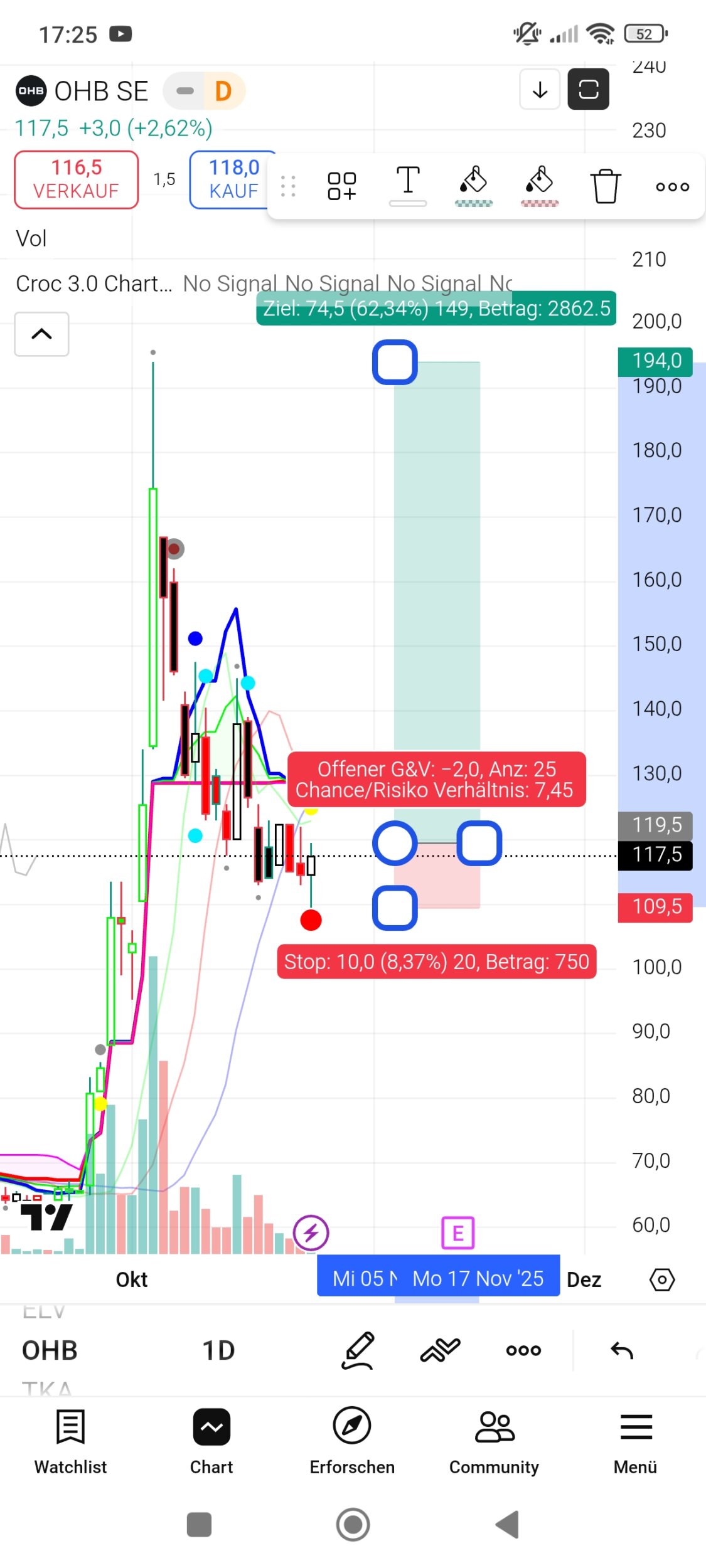Viewport: 706px width, 1568px height.
Task: Open the text settings for the drawing
Action: pos(408,184)
